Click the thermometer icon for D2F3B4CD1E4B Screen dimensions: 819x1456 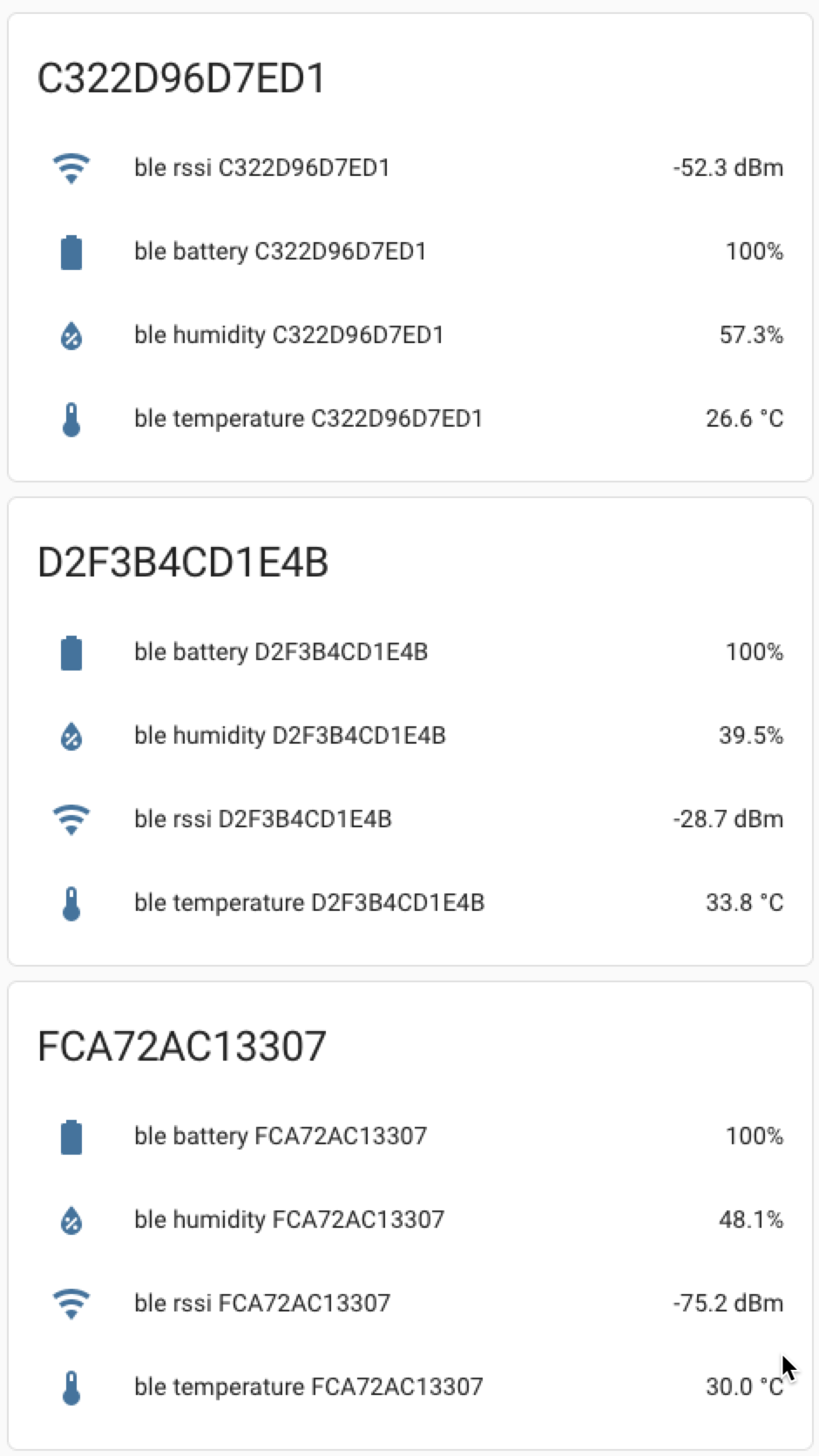click(x=71, y=902)
